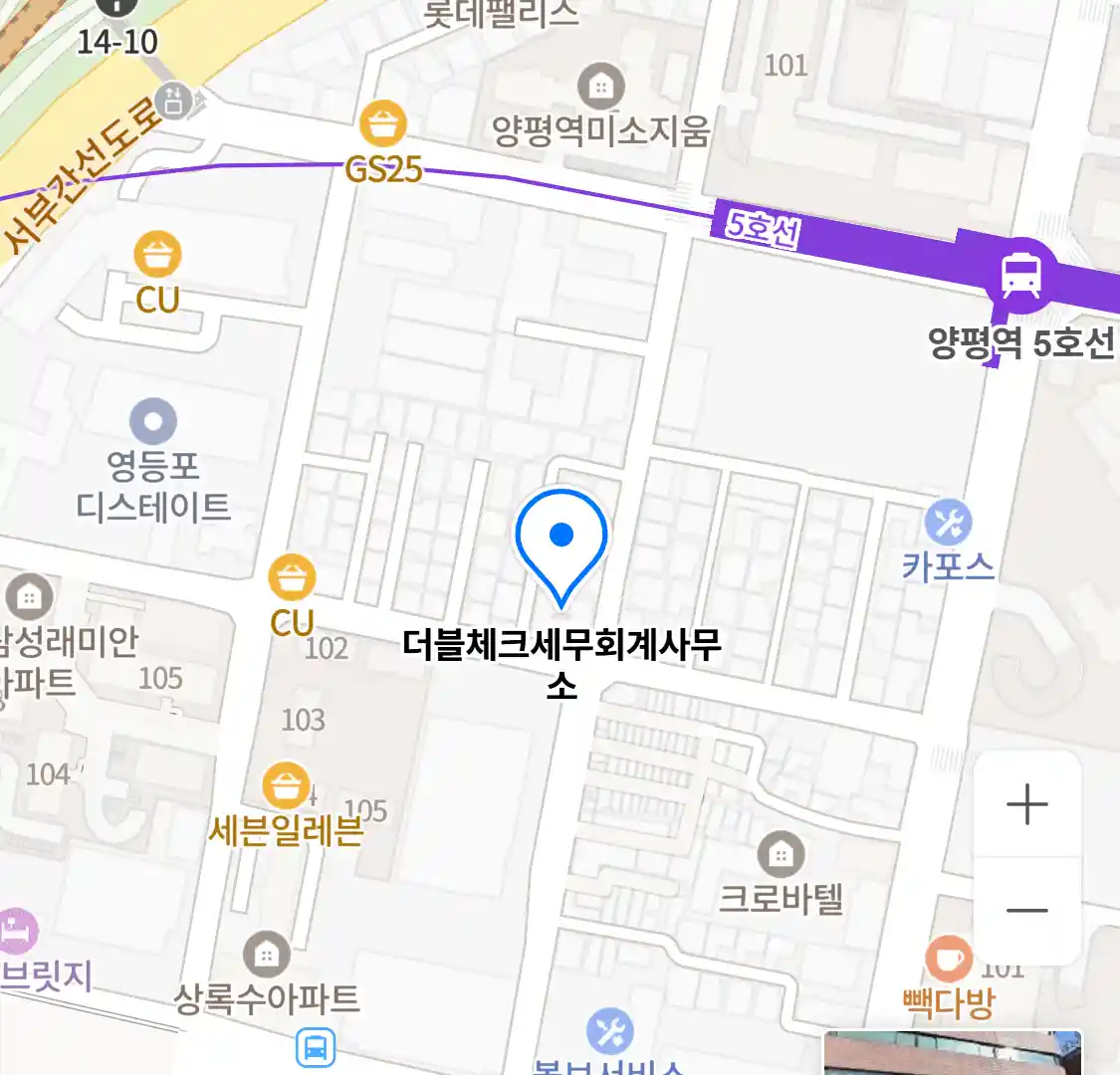
Task: Select the 양평역미소지움 apartment marker
Action: point(600,89)
